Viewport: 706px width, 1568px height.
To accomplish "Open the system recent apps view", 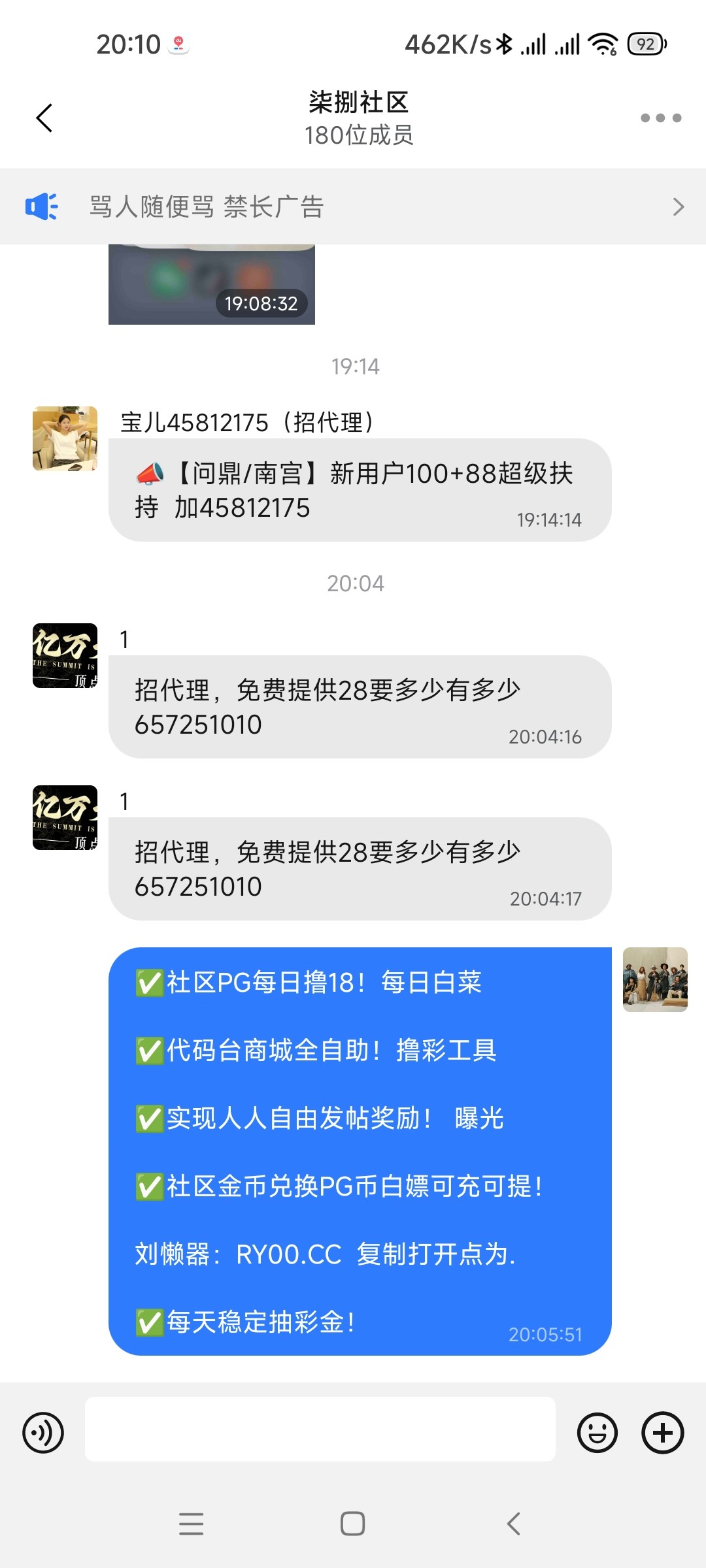I will [191, 1524].
